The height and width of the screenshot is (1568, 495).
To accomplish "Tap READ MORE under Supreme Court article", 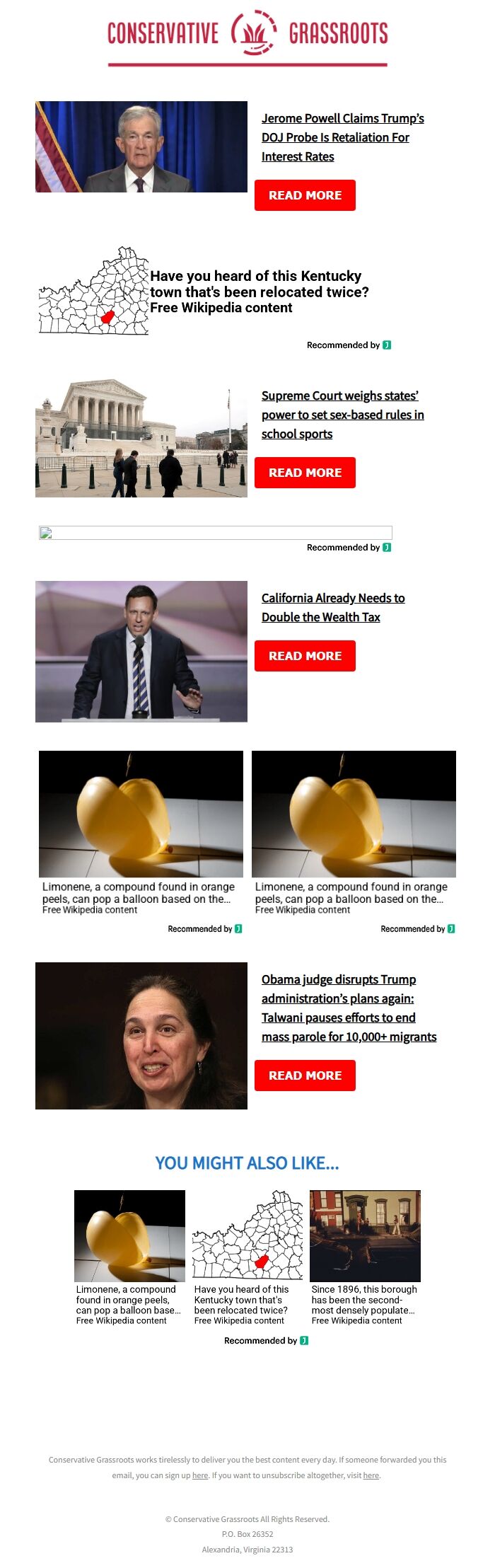I will [305, 473].
